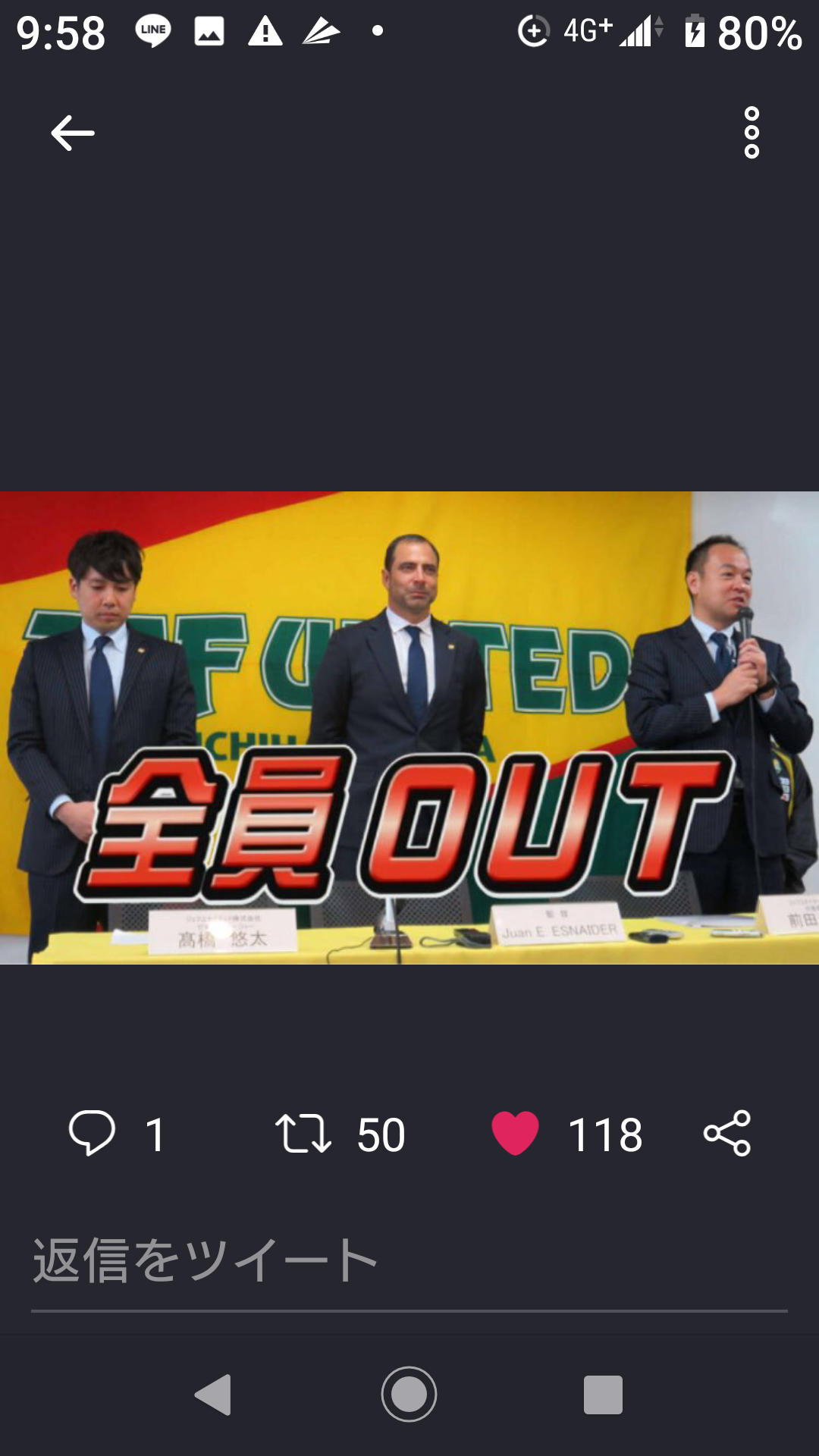The image size is (819, 1456).
Task: Retweet this post
Action: point(303,1133)
